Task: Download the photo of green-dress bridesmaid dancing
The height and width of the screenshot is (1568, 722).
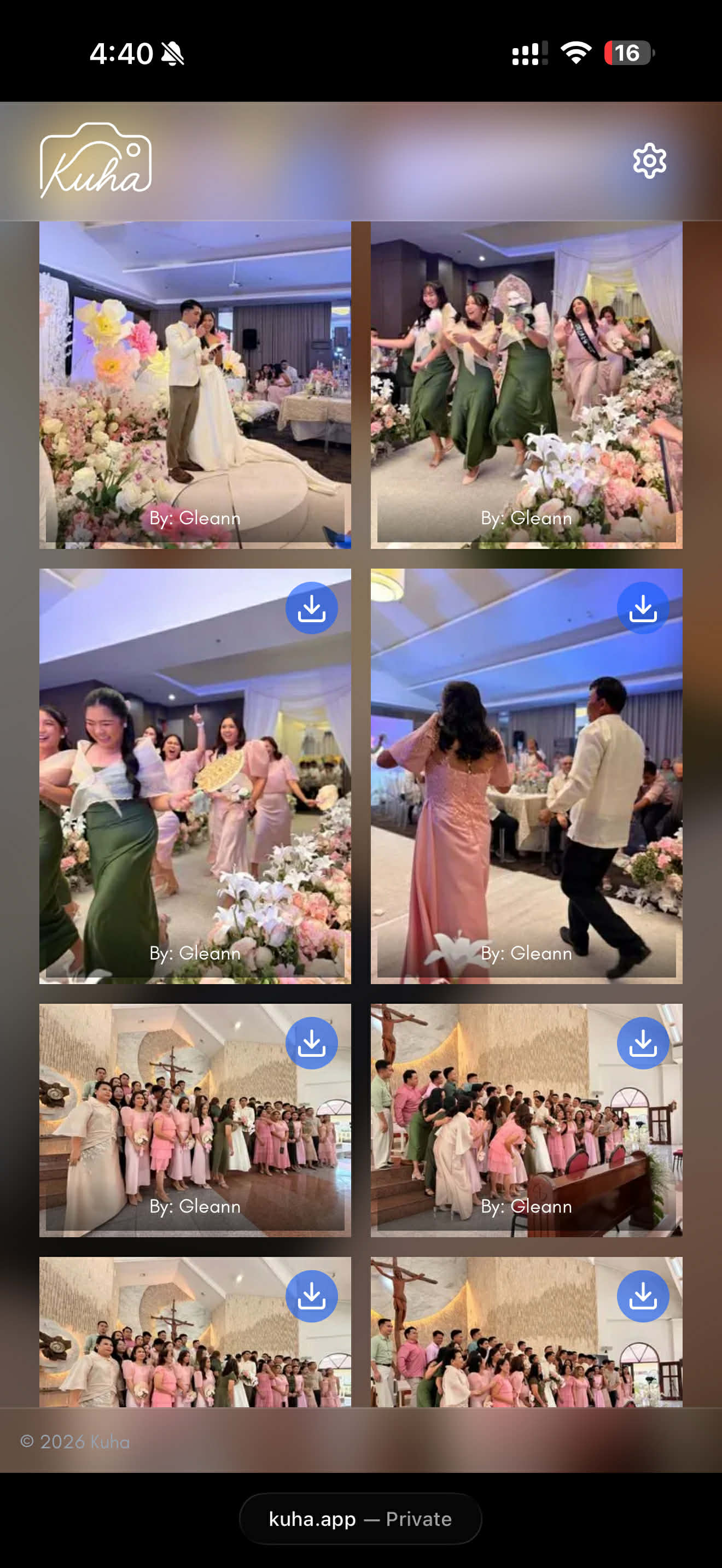Action: (x=311, y=607)
